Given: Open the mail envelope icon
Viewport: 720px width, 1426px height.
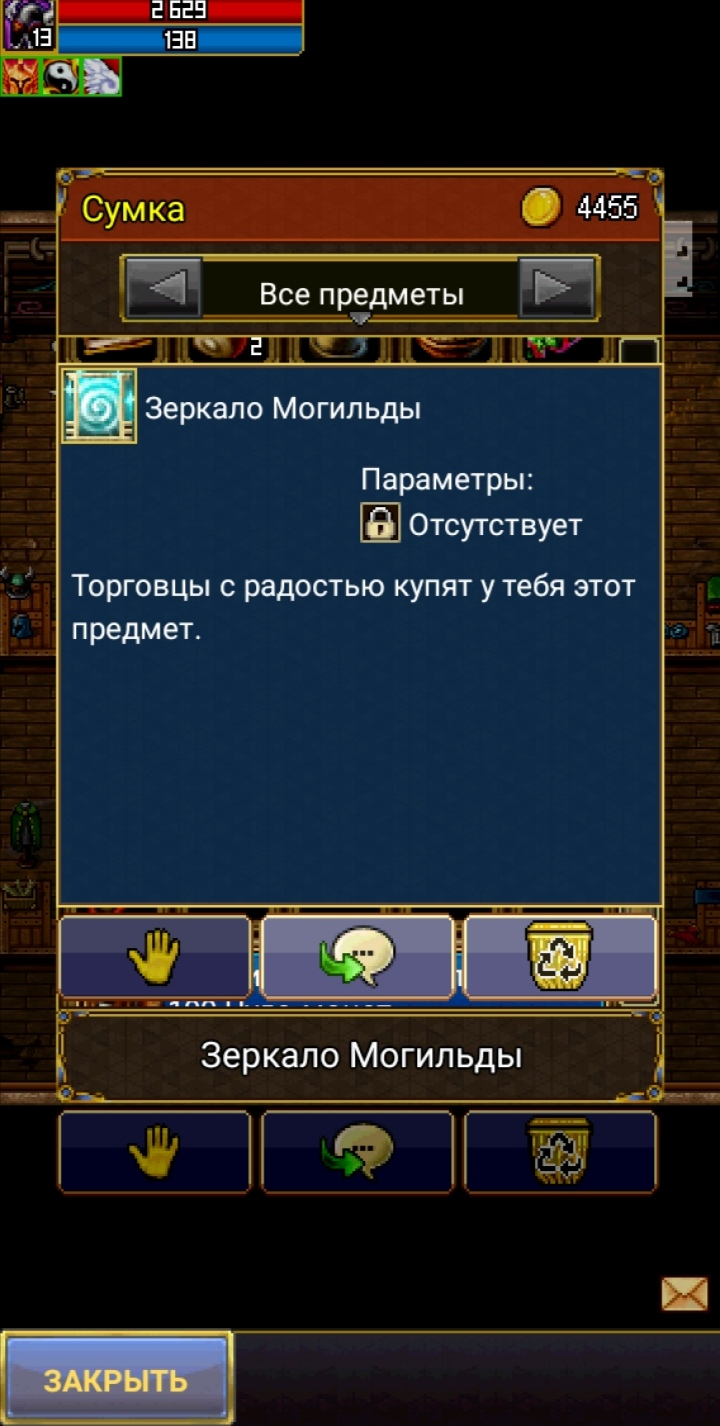Looking at the screenshot, I should [684, 1294].
